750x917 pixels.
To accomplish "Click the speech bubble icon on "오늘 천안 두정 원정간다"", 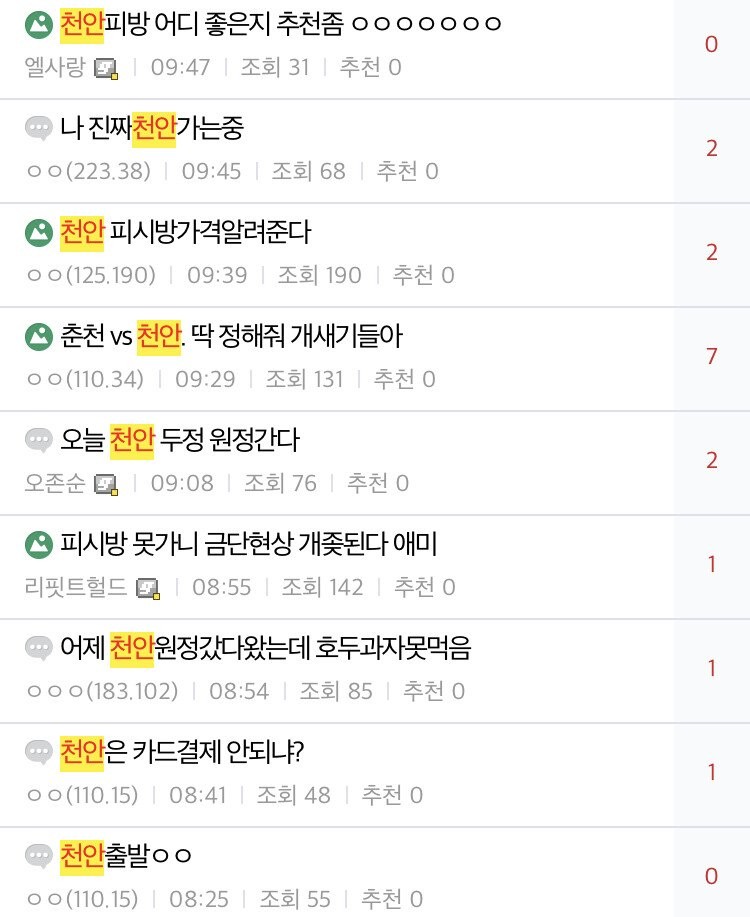I will tap(38, 440).
